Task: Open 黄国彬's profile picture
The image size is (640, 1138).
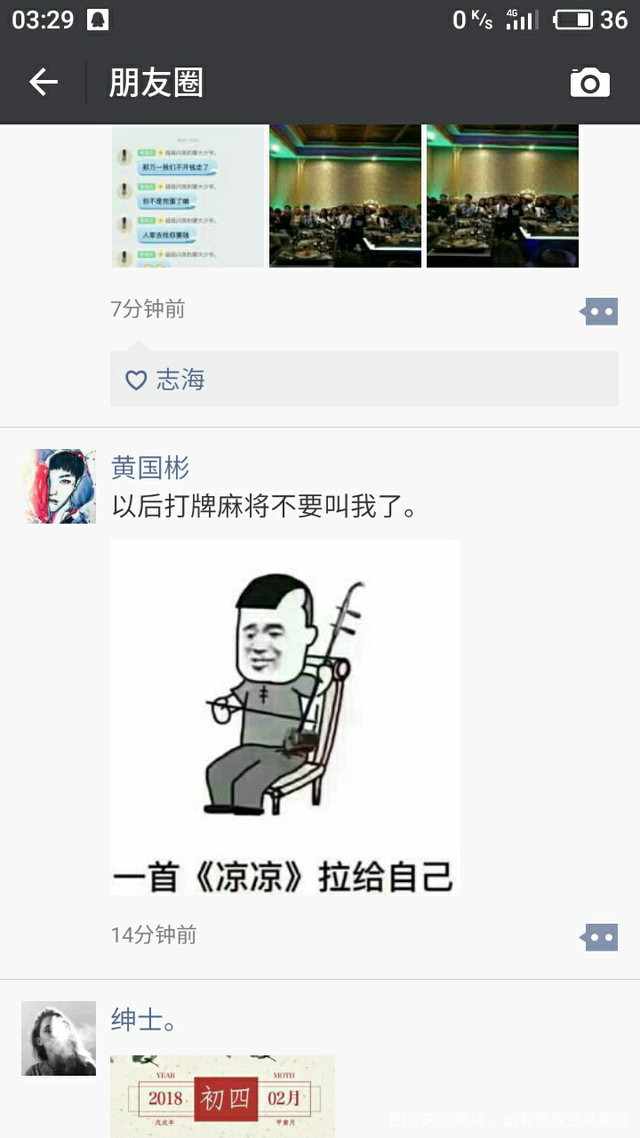Action: pos(60,487)
